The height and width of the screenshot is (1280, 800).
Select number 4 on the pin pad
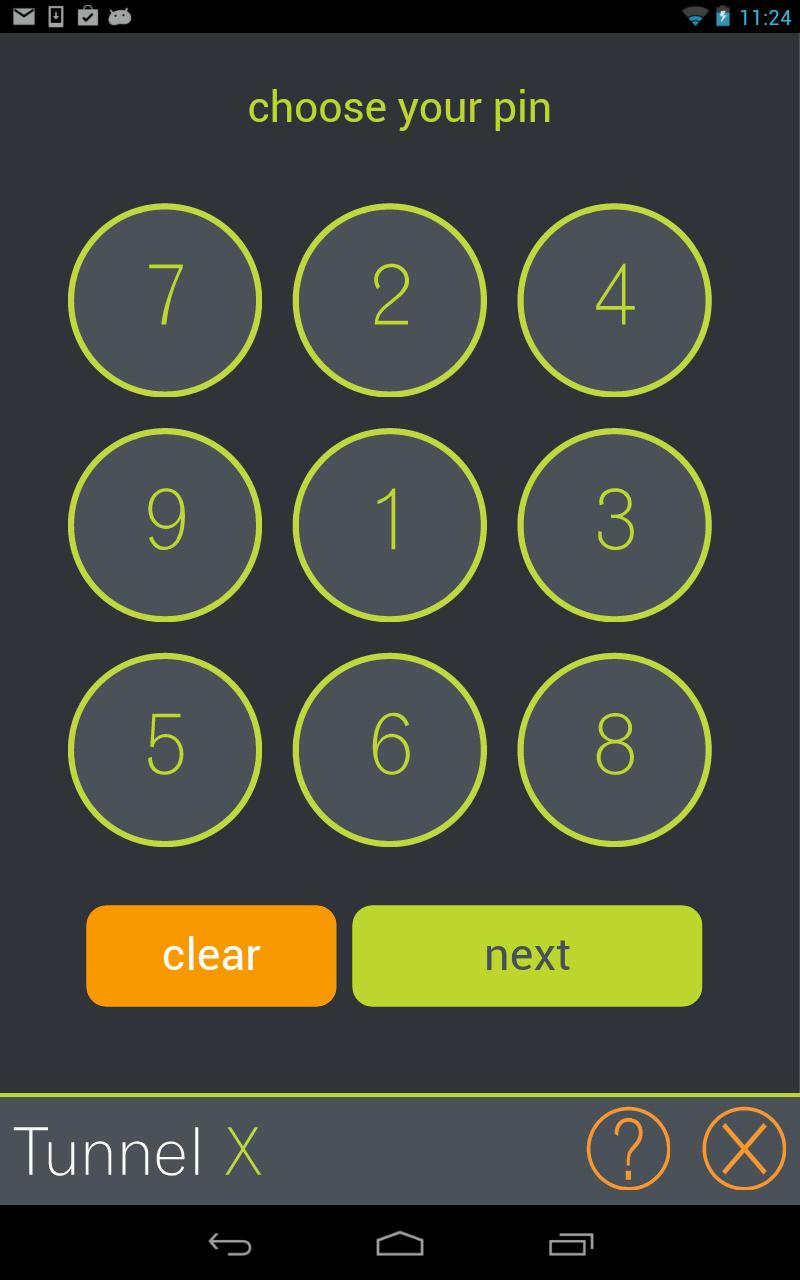(x=614, y=300)
